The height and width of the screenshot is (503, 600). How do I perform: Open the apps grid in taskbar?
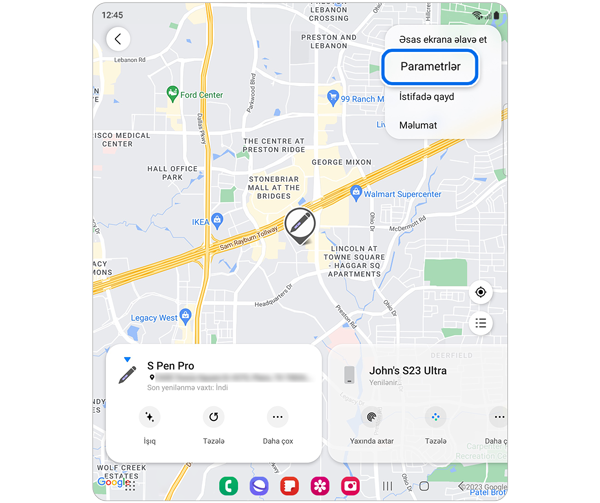pyautogui.click(x=131, y=486)
